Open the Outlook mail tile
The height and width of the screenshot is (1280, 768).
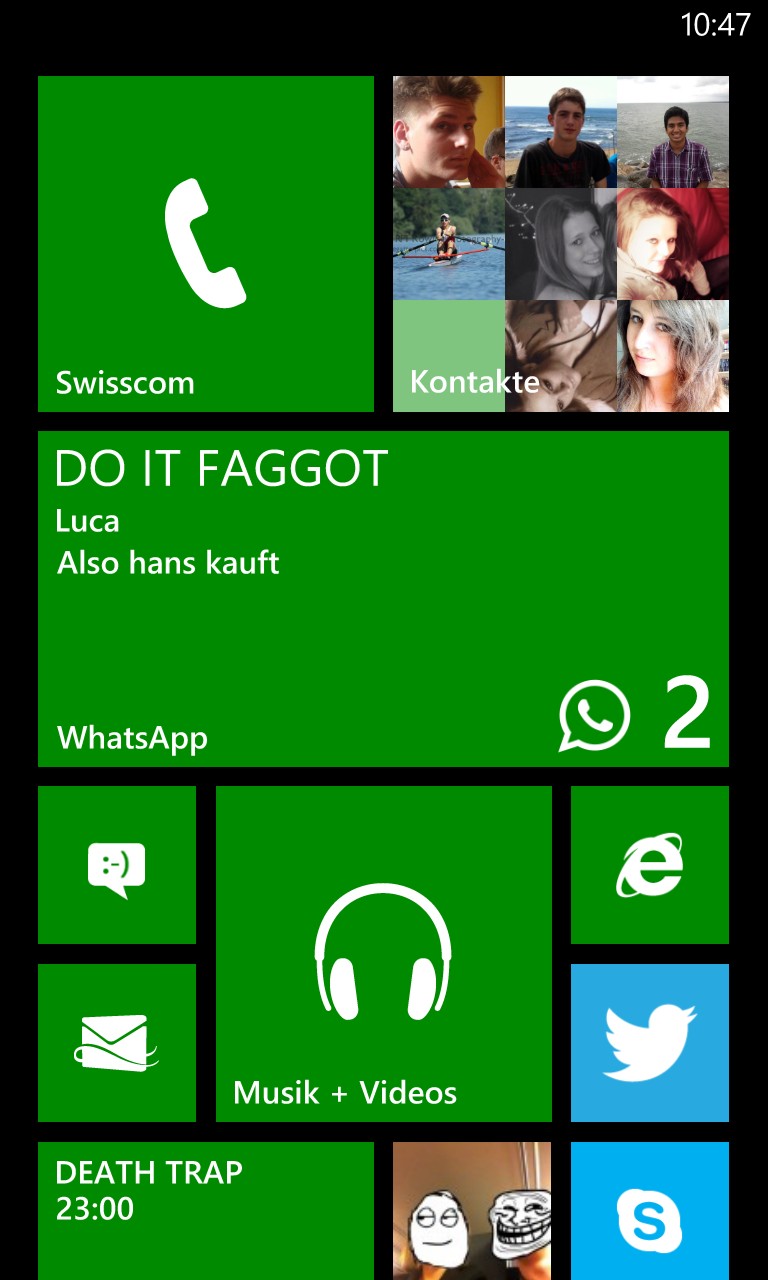(x=117, y=1043)
